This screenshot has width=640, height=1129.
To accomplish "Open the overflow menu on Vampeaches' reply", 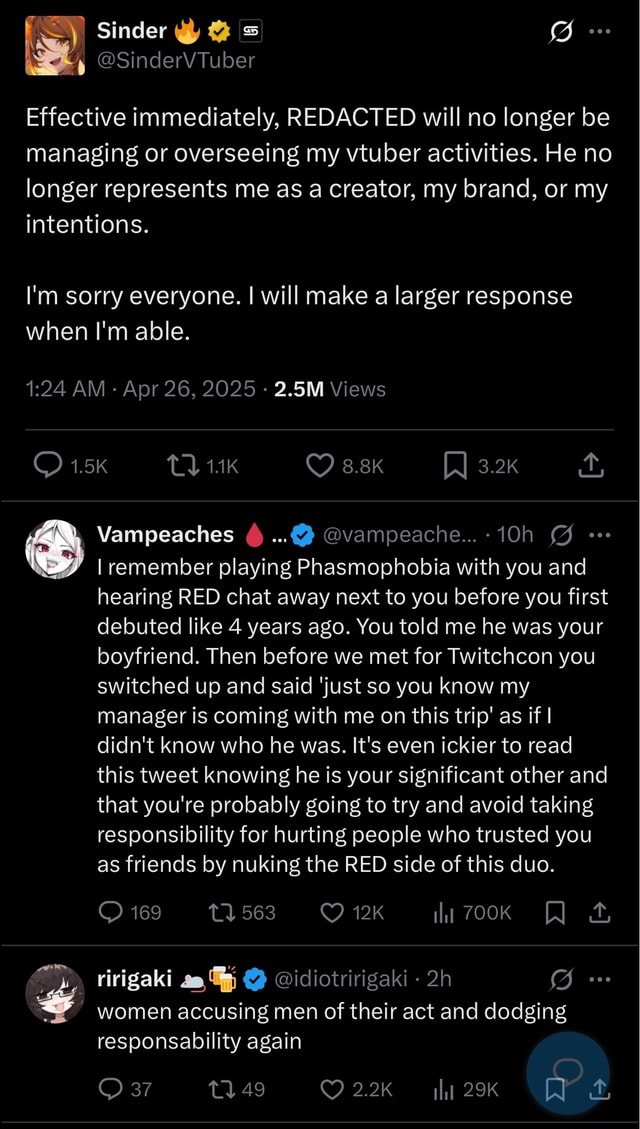I will coord(600,535).
